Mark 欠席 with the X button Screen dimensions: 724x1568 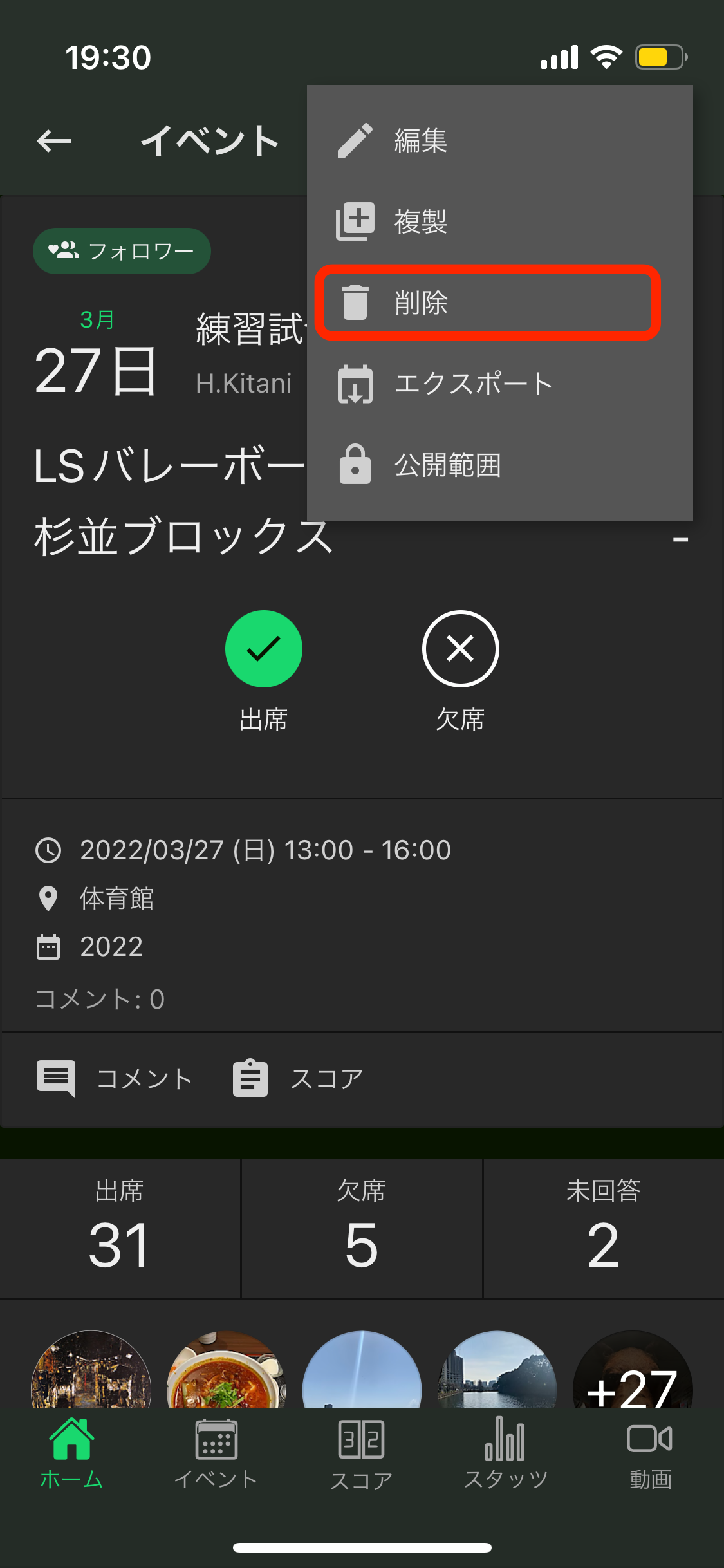click(460, 649)
